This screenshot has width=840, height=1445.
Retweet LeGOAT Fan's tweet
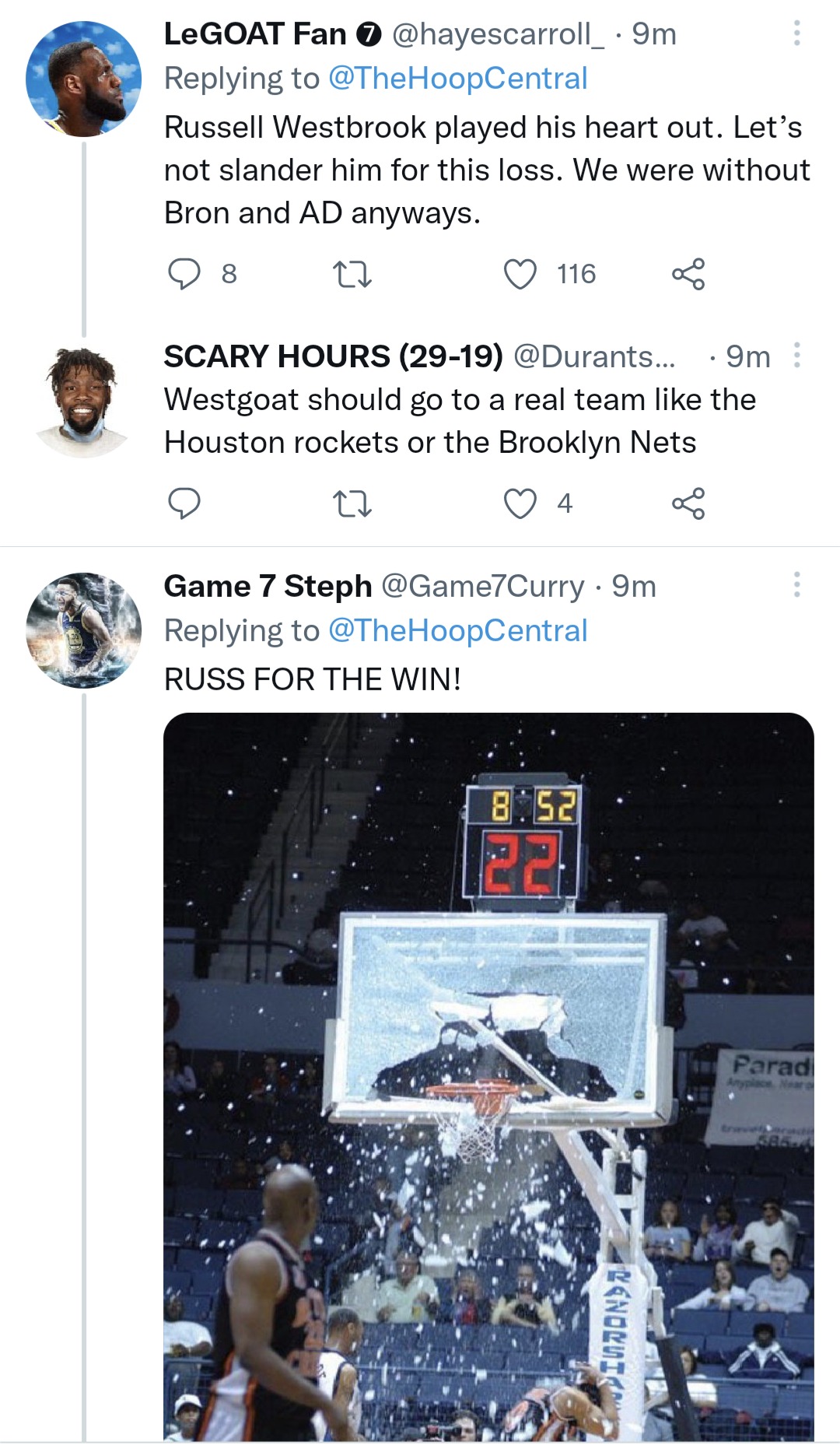click(x=352, y=274)
